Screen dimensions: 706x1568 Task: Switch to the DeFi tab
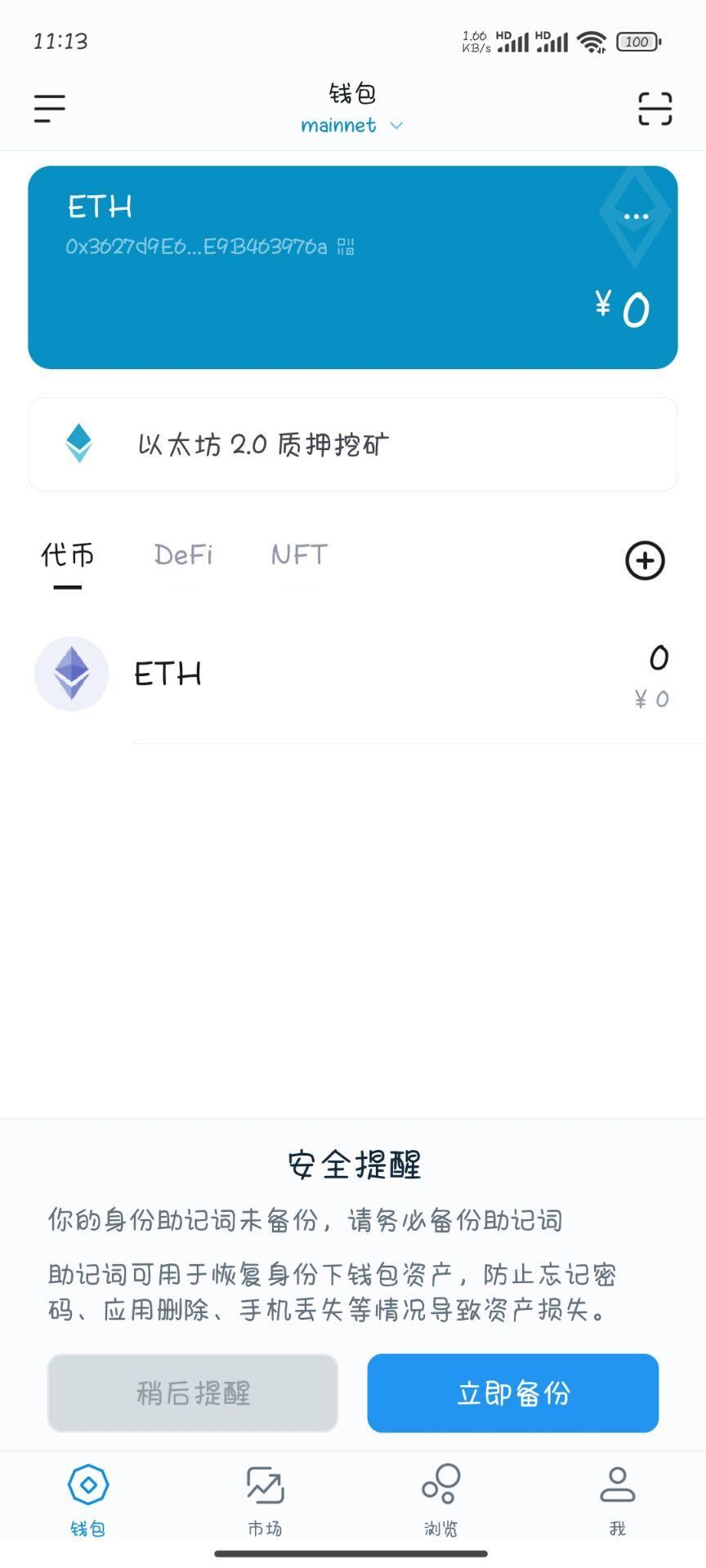click(182, 555)
